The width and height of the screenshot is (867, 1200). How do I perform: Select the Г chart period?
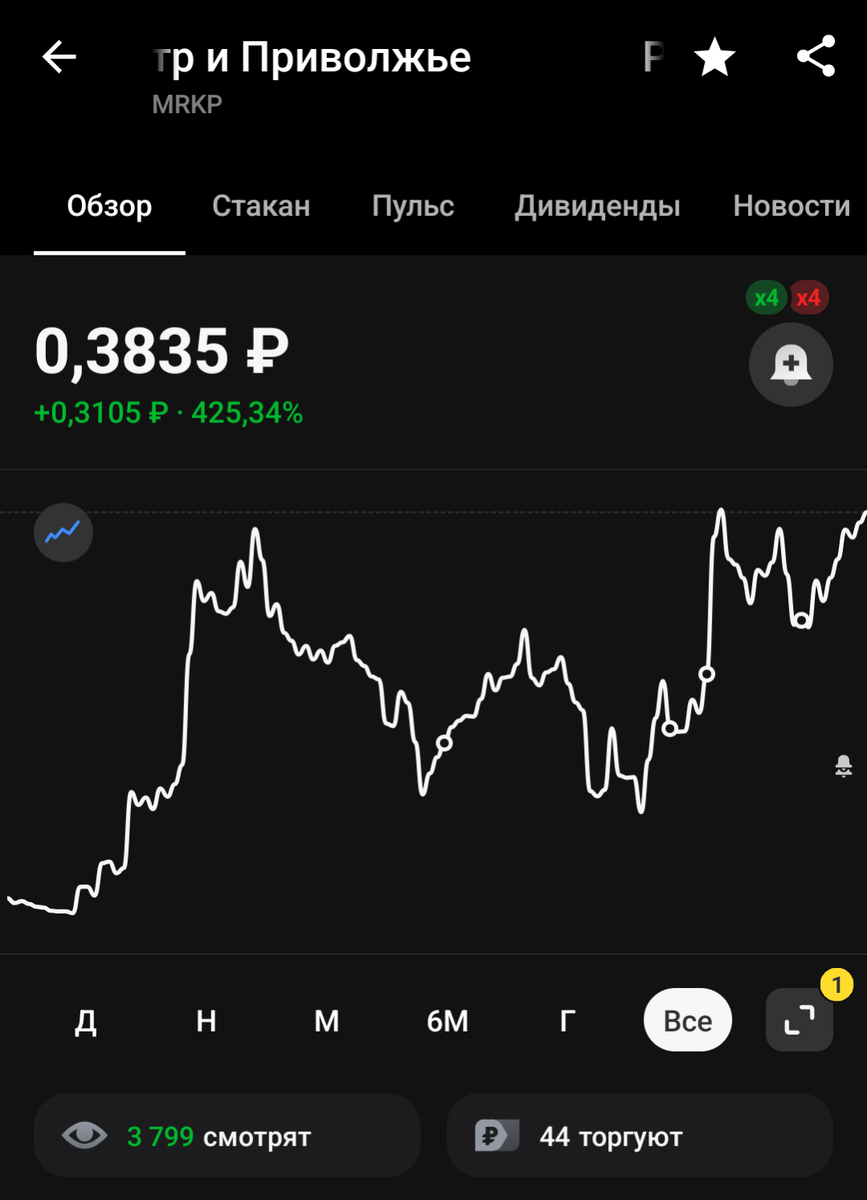point(567,1021)
